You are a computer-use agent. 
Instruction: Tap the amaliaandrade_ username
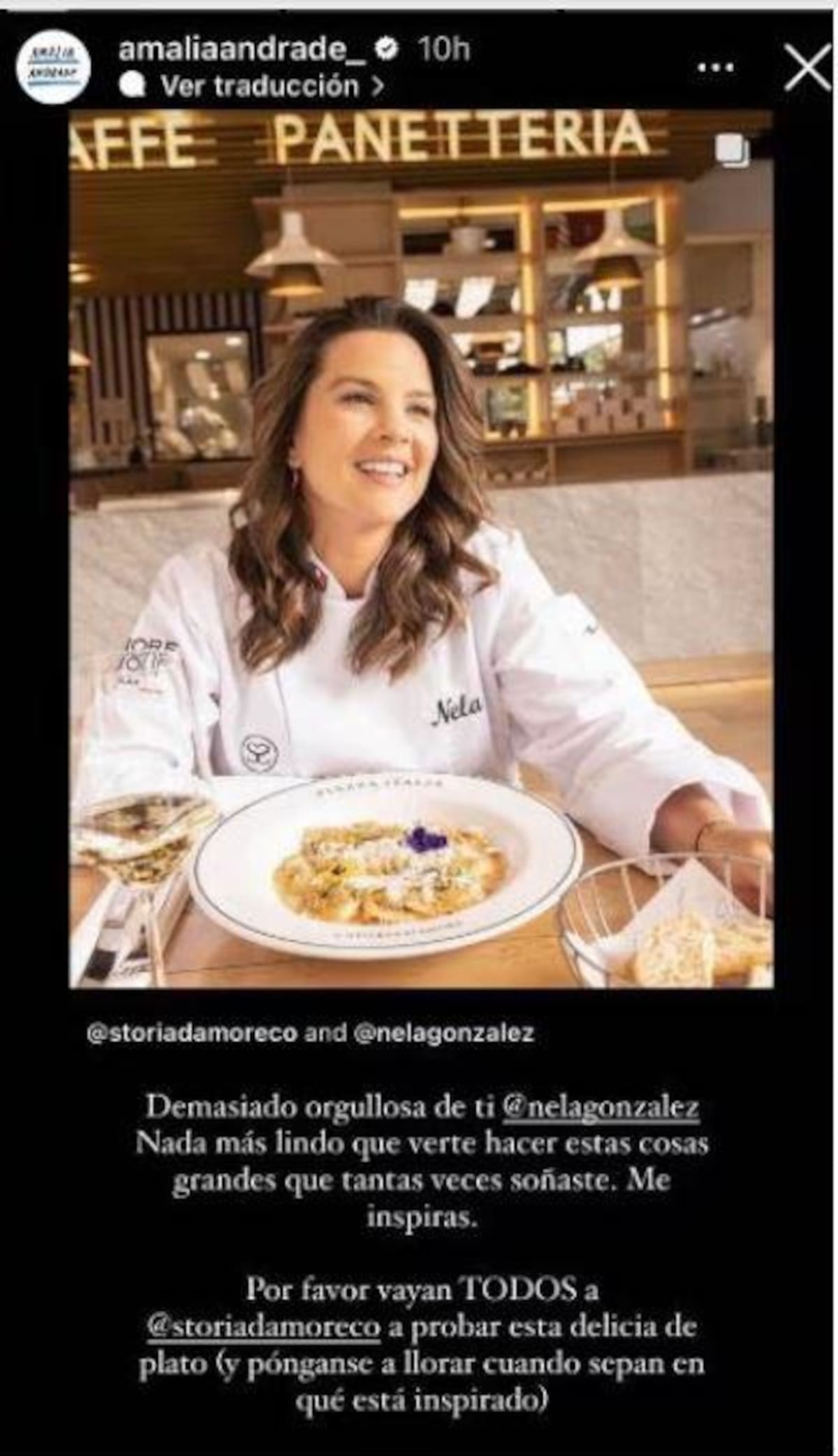(242, 49)
